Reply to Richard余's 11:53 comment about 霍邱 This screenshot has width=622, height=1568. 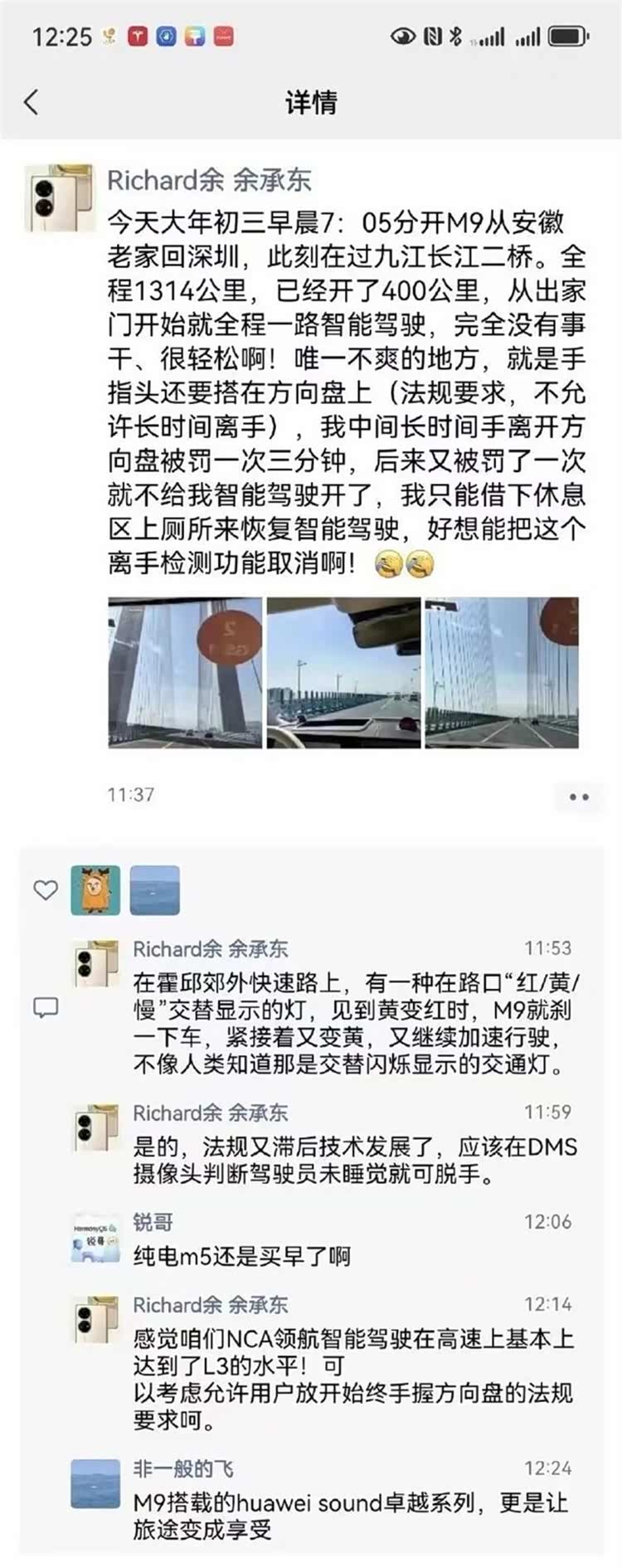(357, 1022)
